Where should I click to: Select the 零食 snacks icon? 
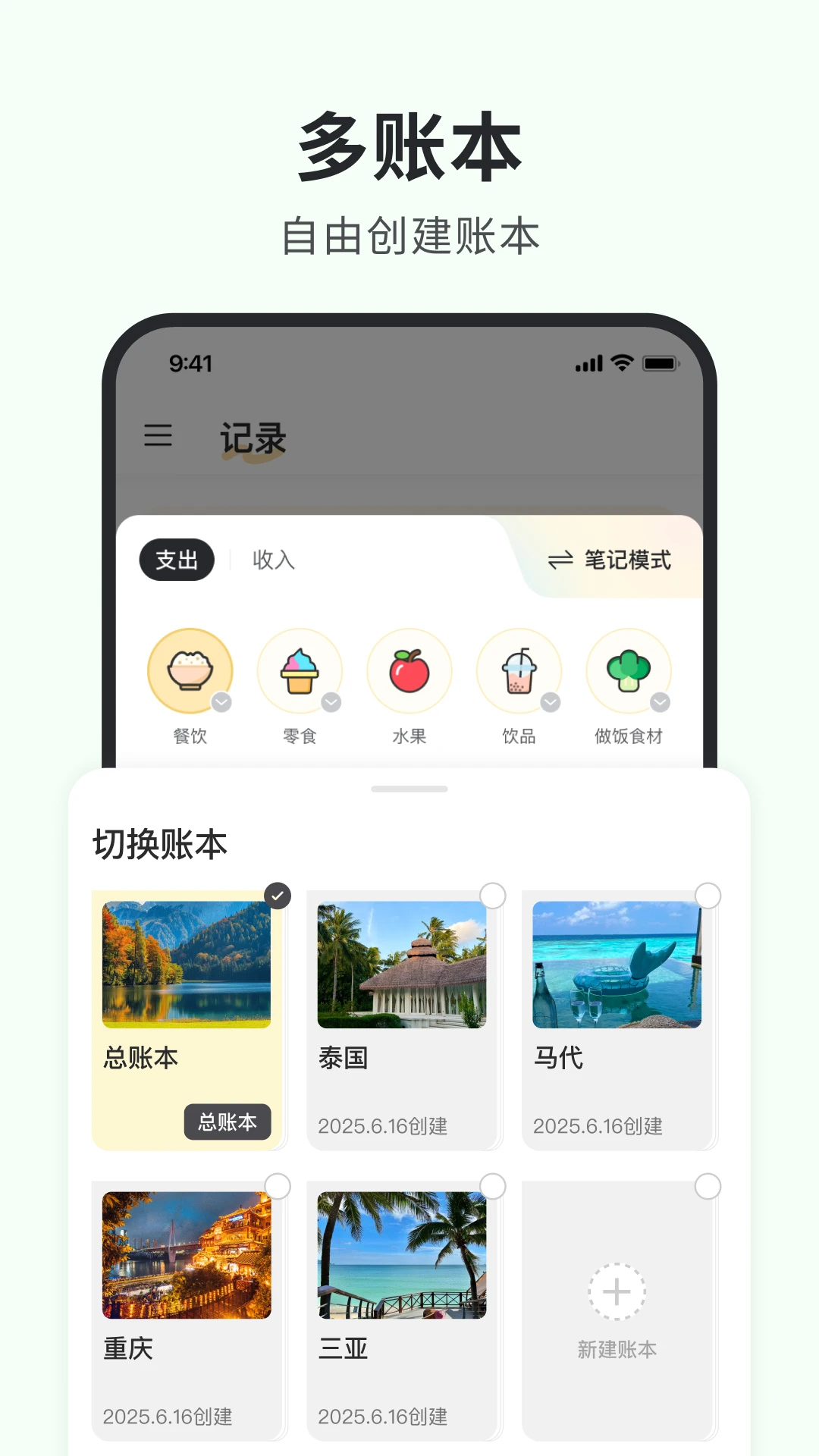[300, 671]
